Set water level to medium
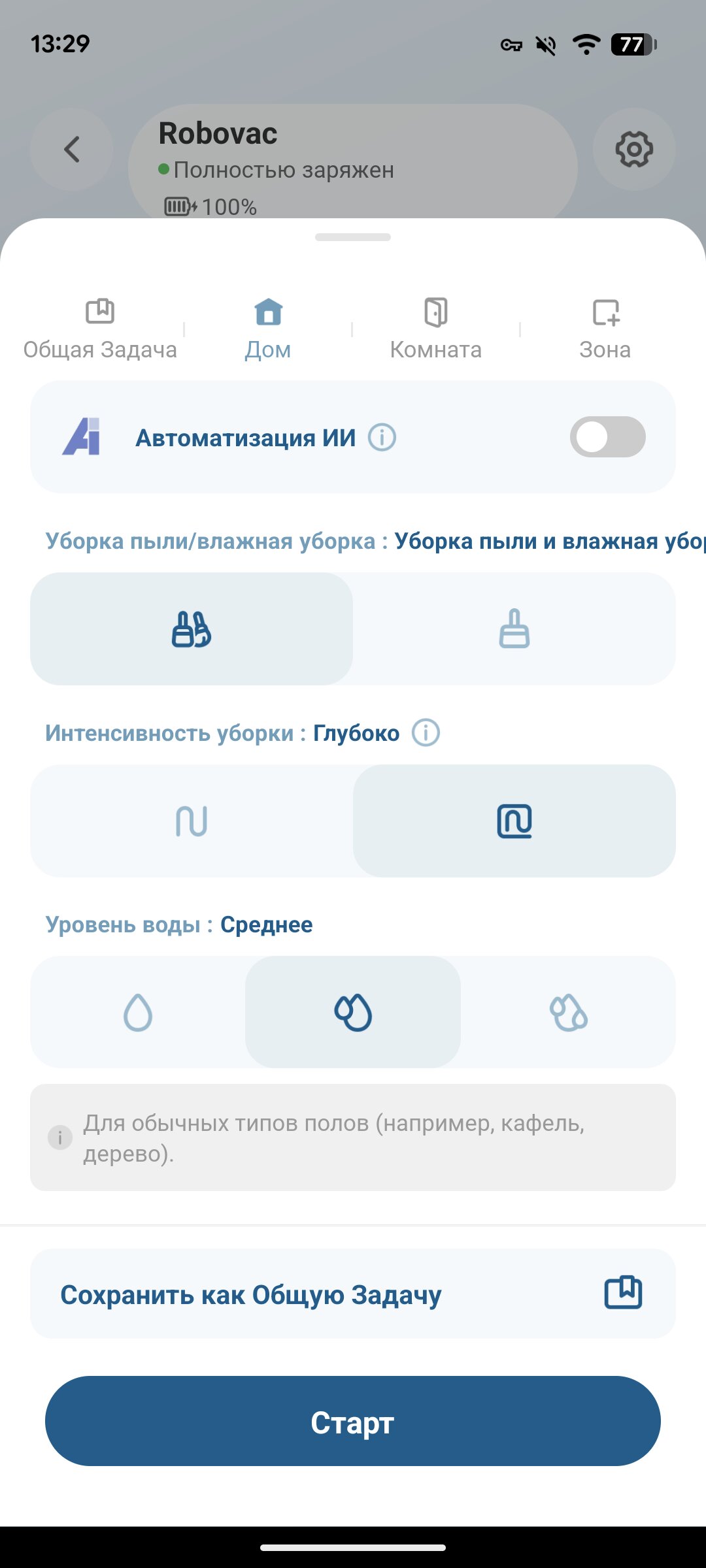The image size is (706, 1568). [353, 1013]
